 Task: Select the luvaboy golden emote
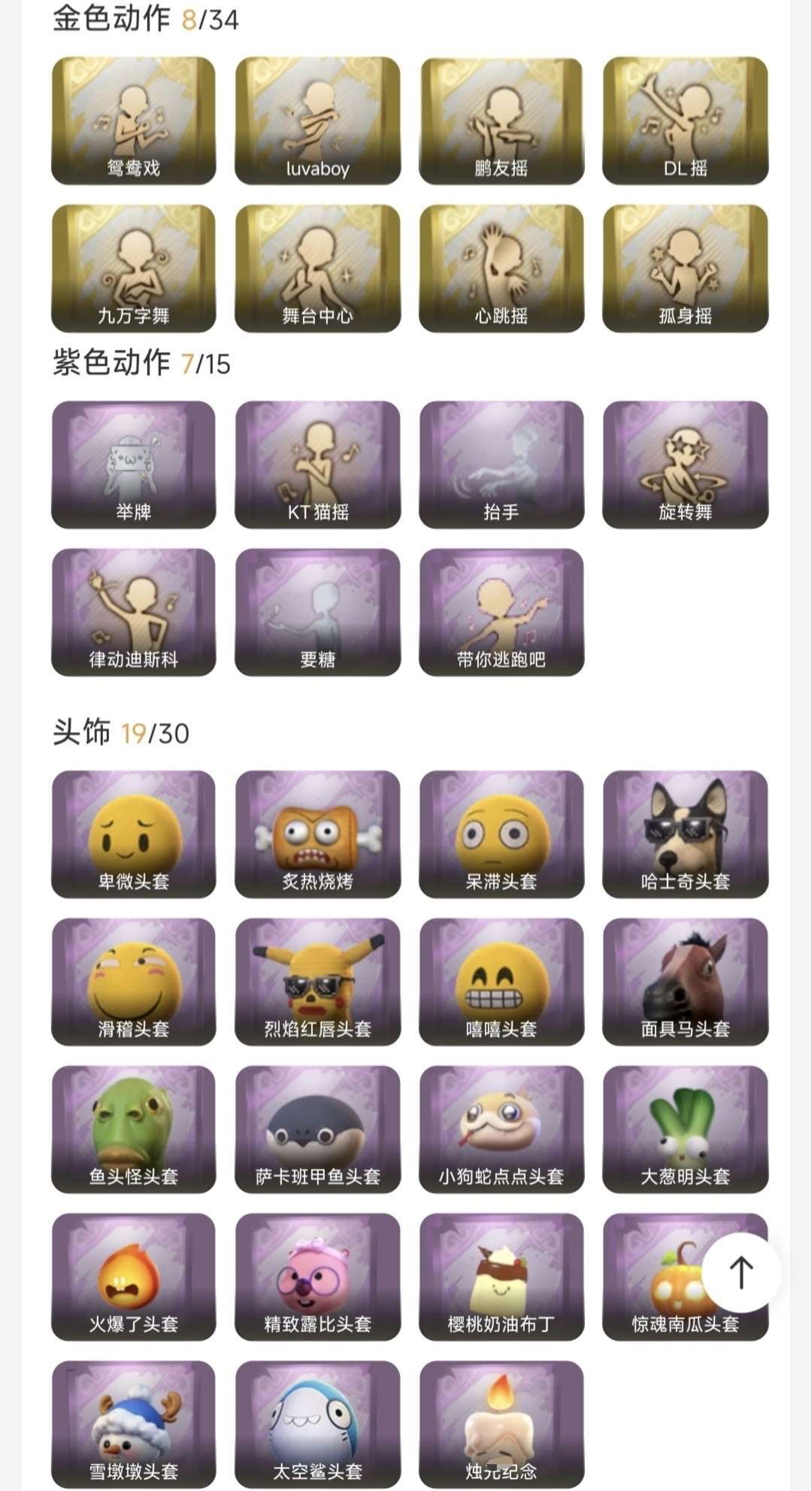(x=316, y=120)
